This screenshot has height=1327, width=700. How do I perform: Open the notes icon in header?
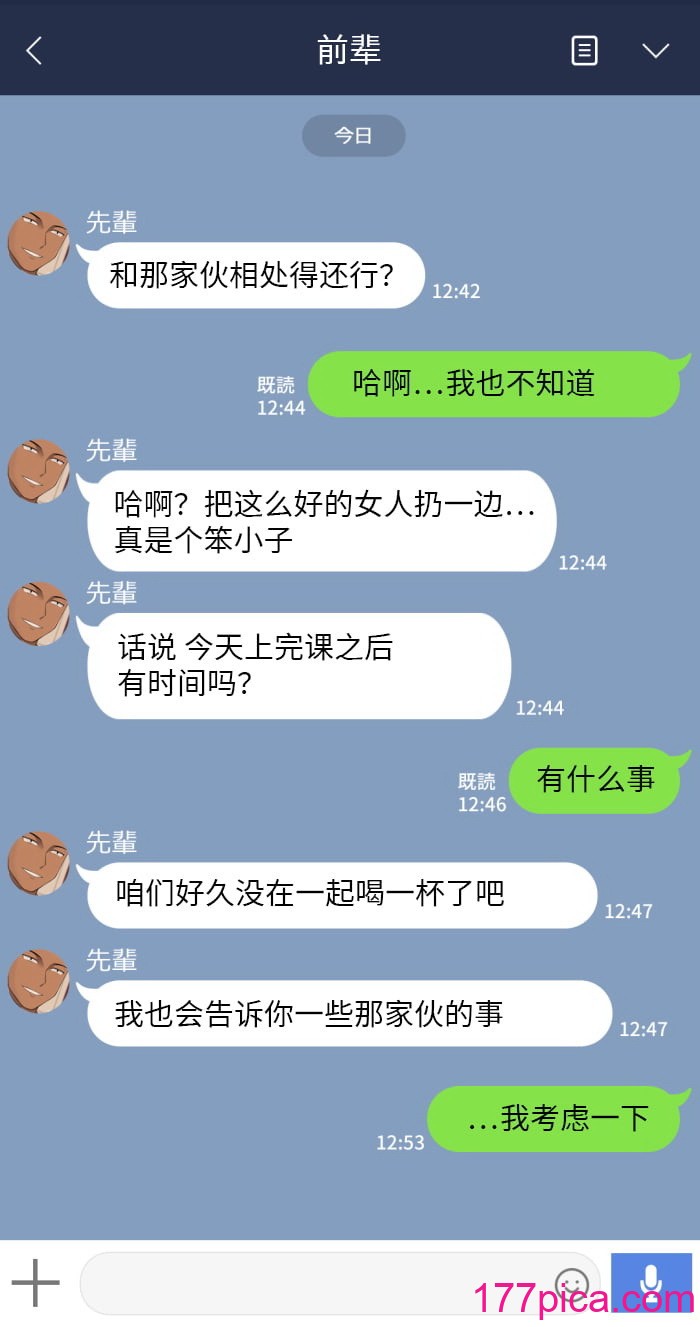coord(584,50)
